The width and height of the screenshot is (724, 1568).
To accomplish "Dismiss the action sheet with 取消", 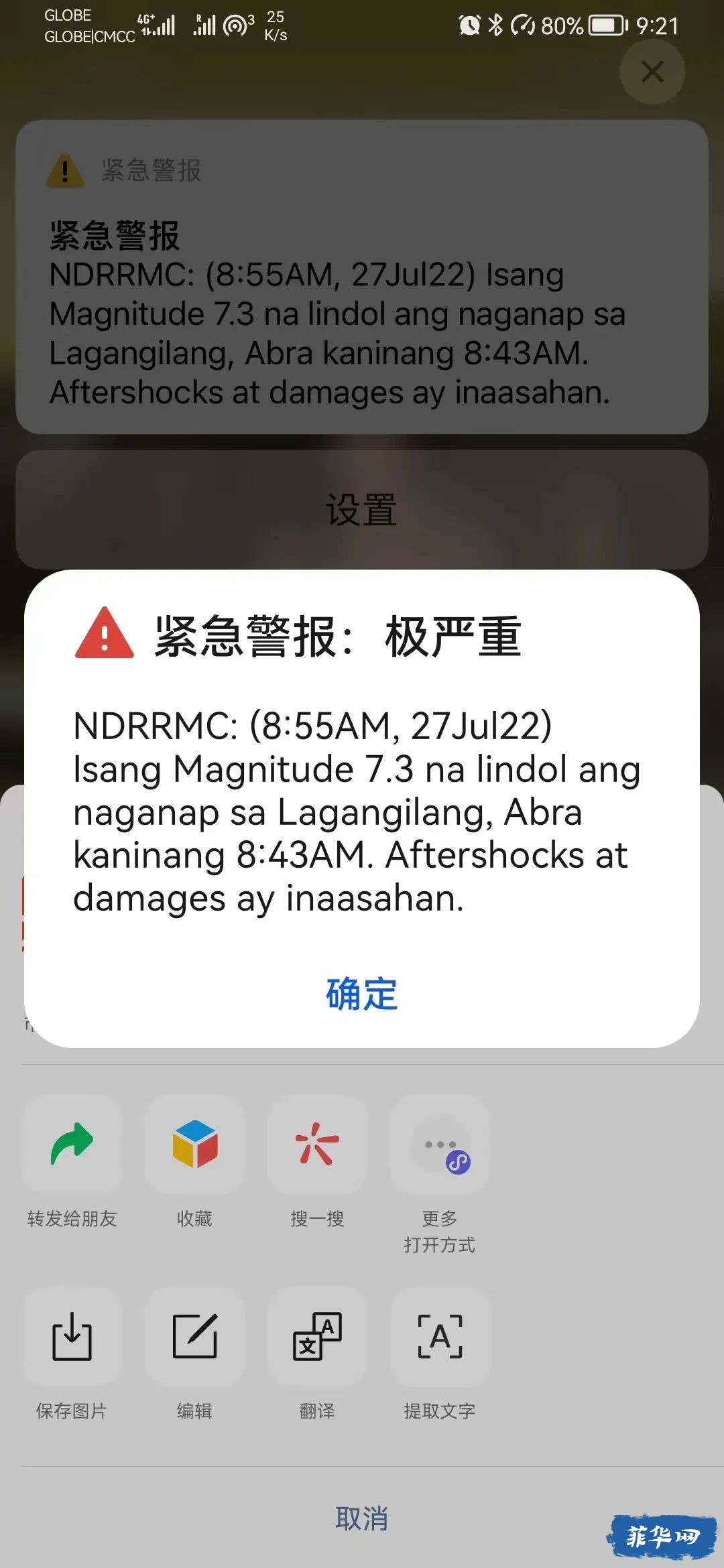I will point(361,1518).
